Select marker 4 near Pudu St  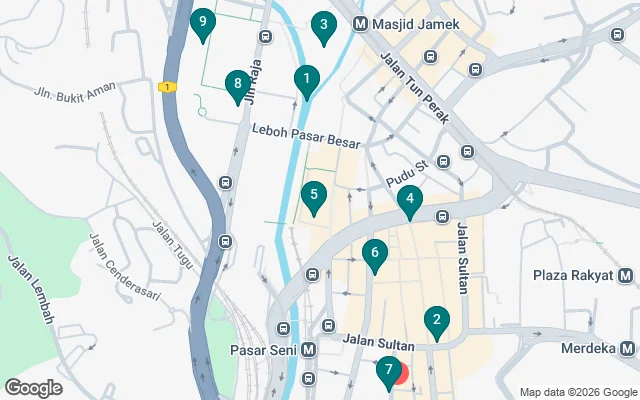408,201
